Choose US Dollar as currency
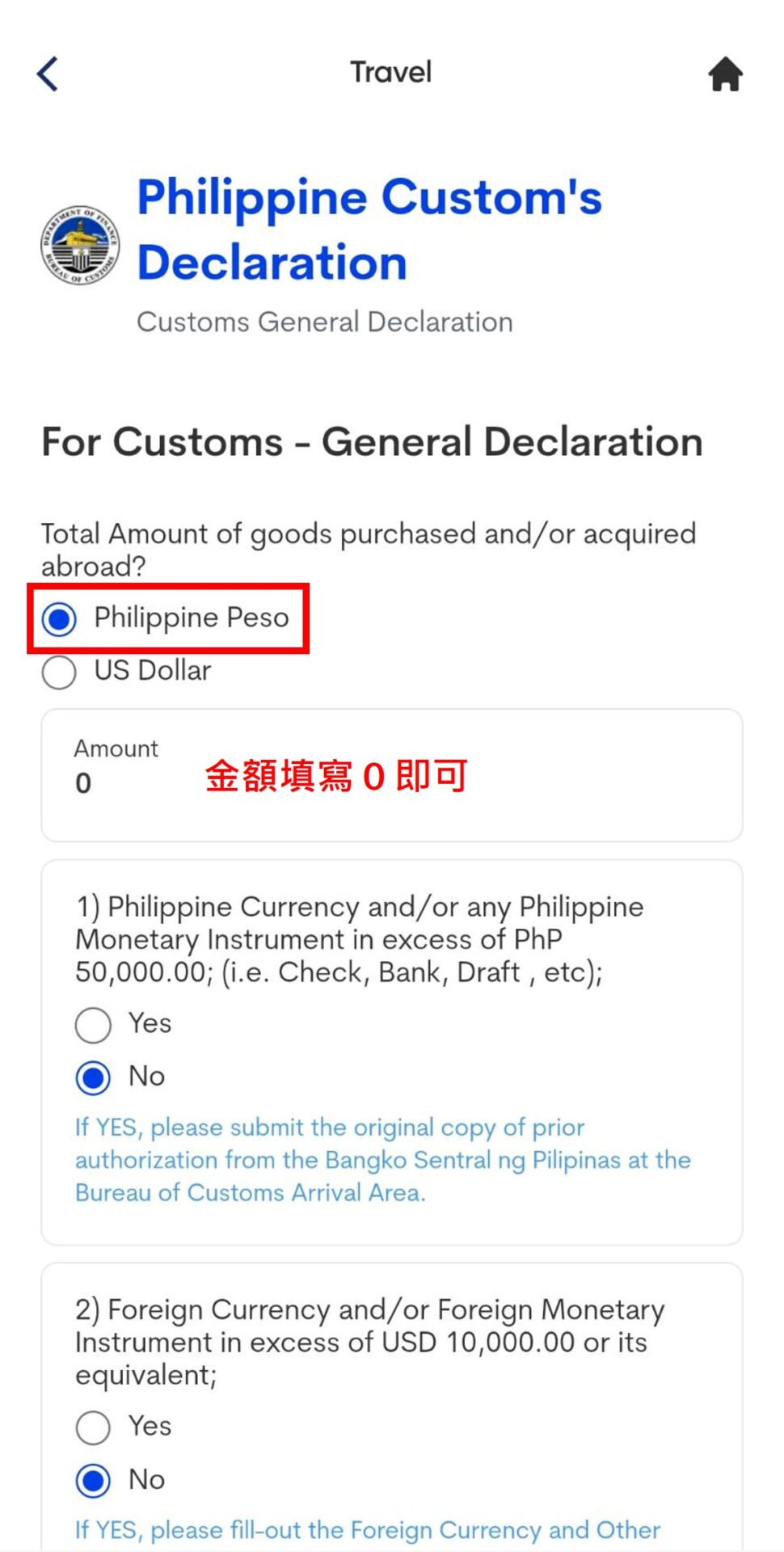Viewport: 784px width, 1552px height. coord(60,672)
